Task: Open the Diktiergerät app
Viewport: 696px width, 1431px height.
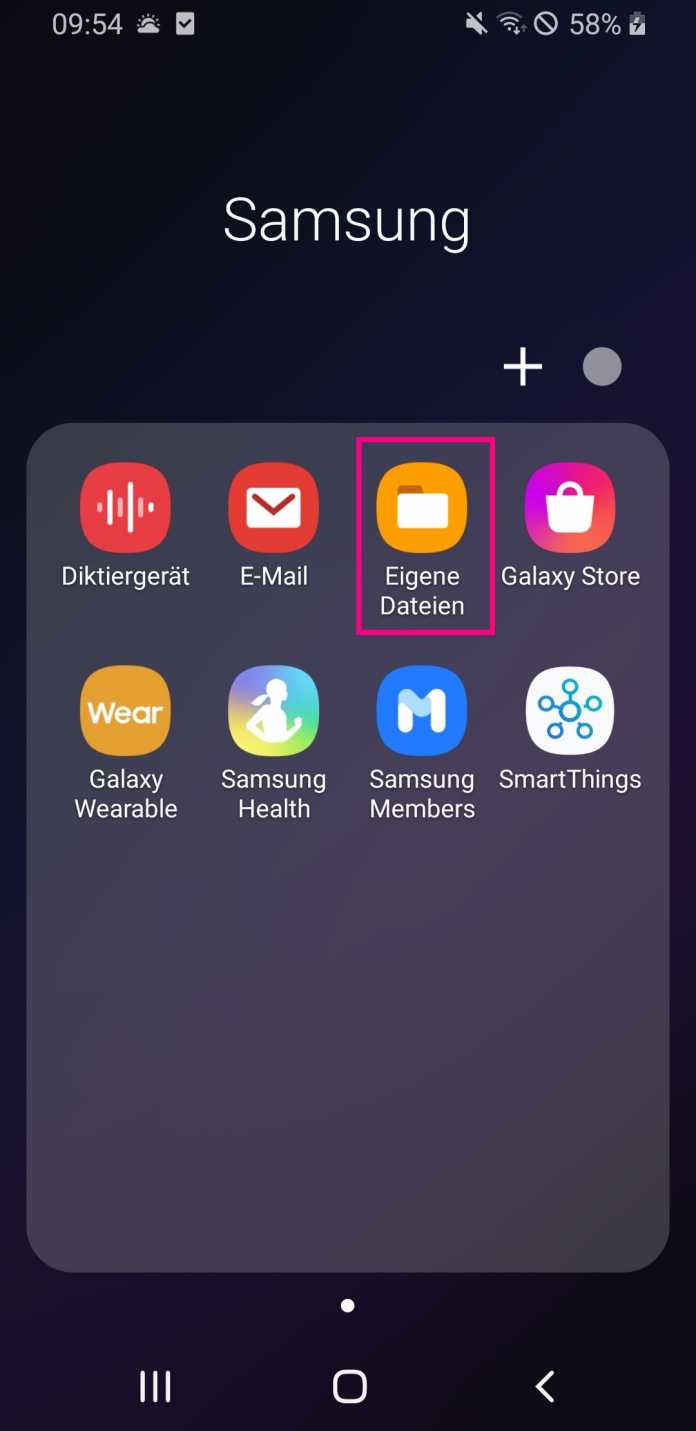Action: [x=125, y=508]
